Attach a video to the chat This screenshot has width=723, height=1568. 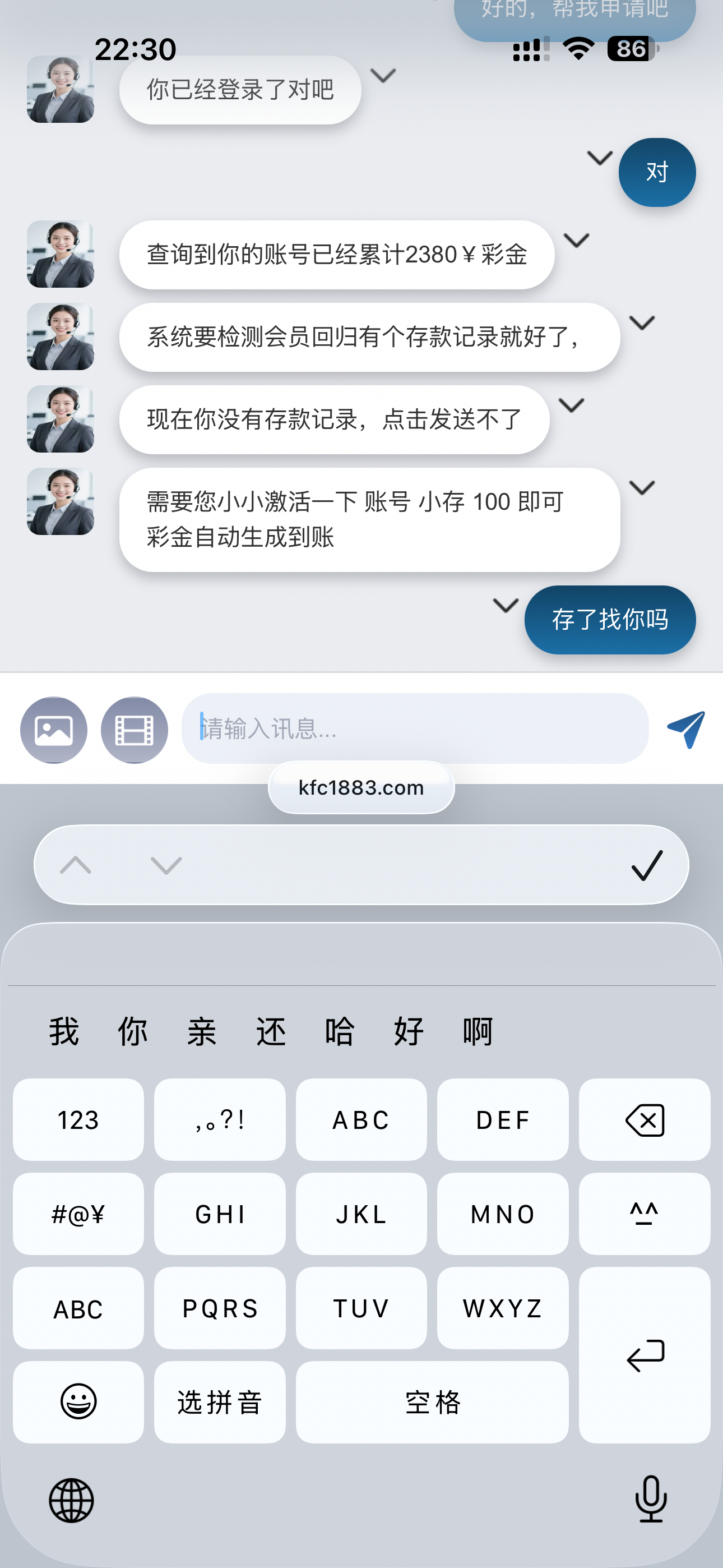tap(134, 730)
